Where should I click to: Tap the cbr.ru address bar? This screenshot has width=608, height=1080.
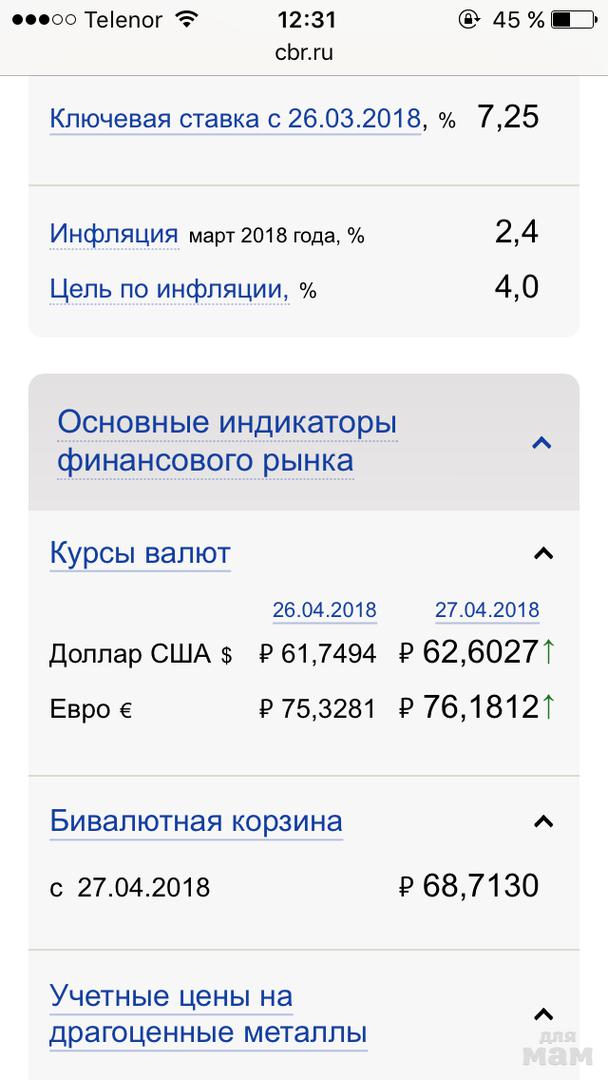(304, 52)
